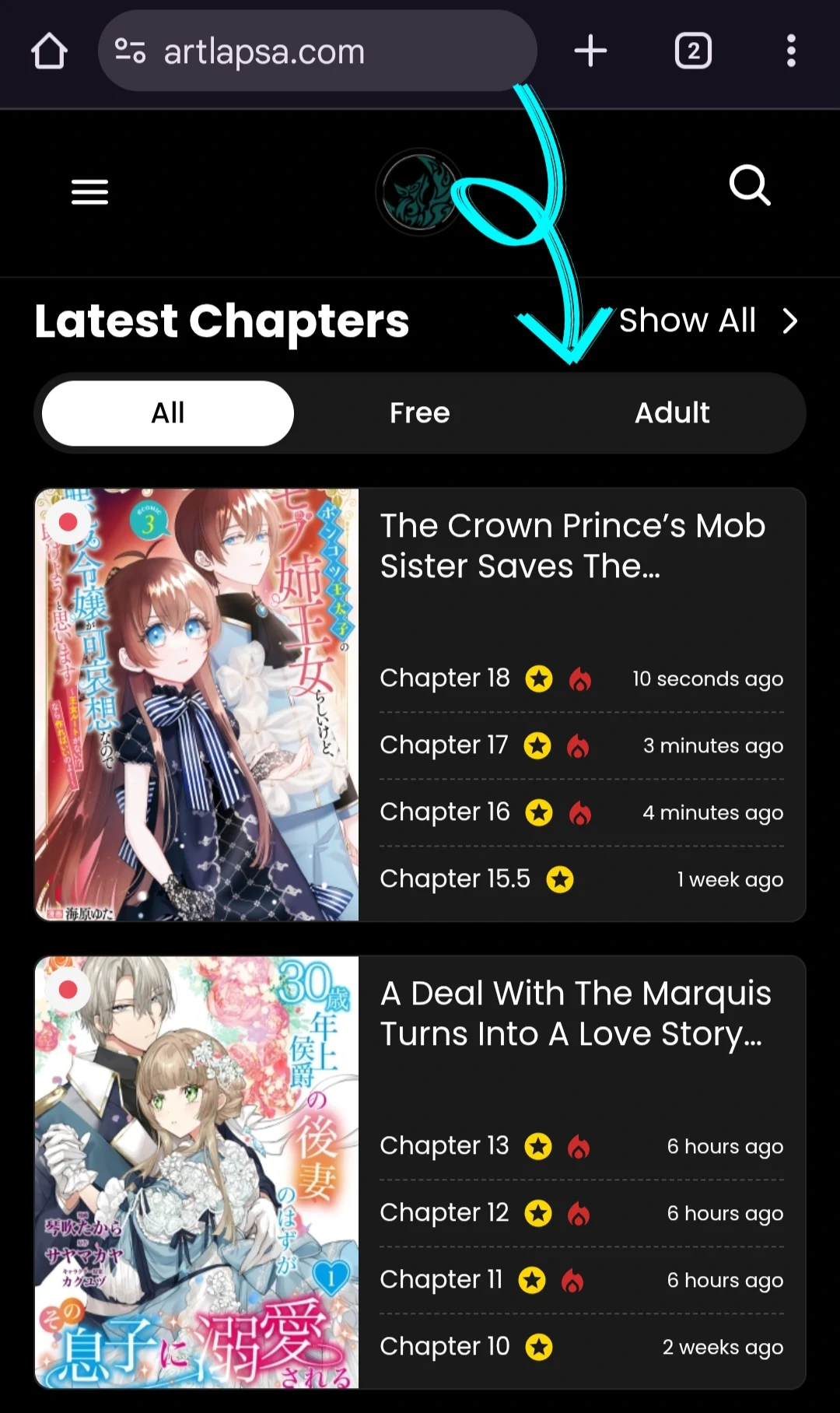This screenshot has width=840, height=1413.
Task: Open the tab switcher showing 2 tabs
Action: click(692, 51)
